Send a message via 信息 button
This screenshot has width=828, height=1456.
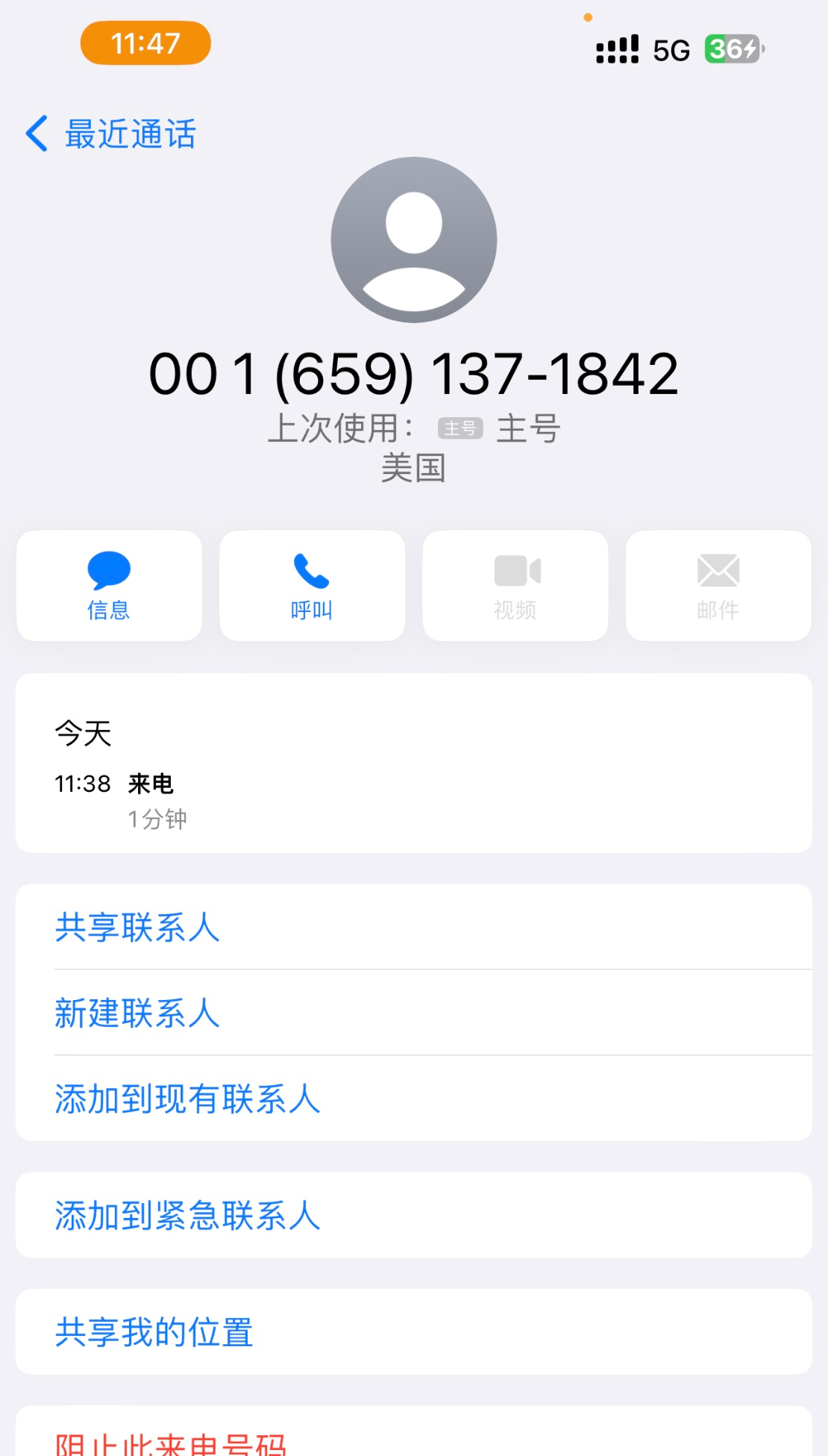pos(109,586)
